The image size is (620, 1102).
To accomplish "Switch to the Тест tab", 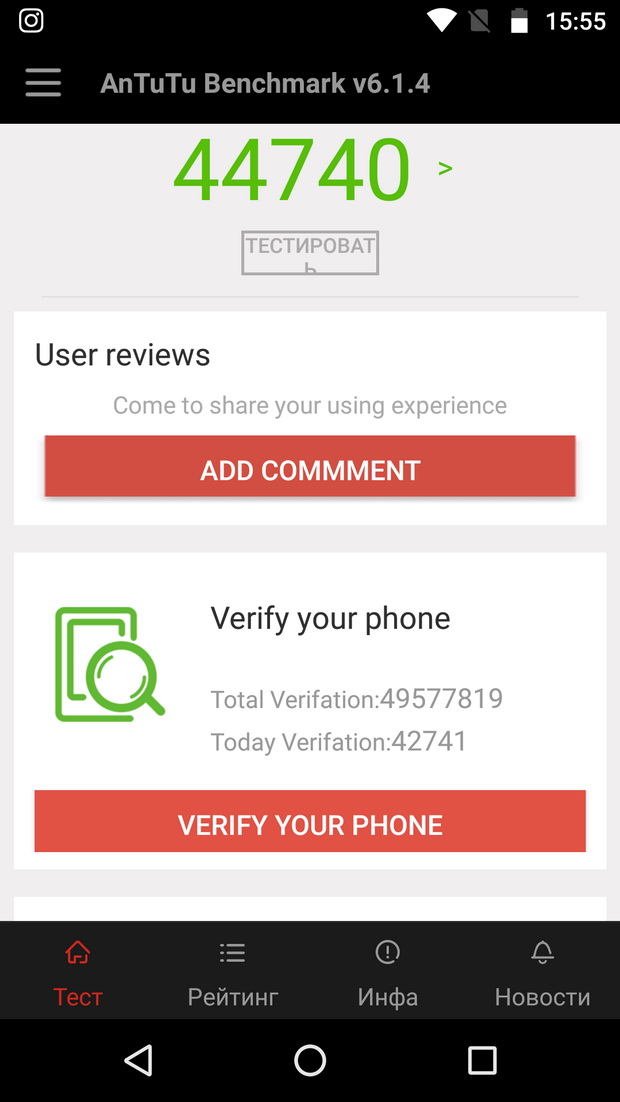I will point(78,972).
